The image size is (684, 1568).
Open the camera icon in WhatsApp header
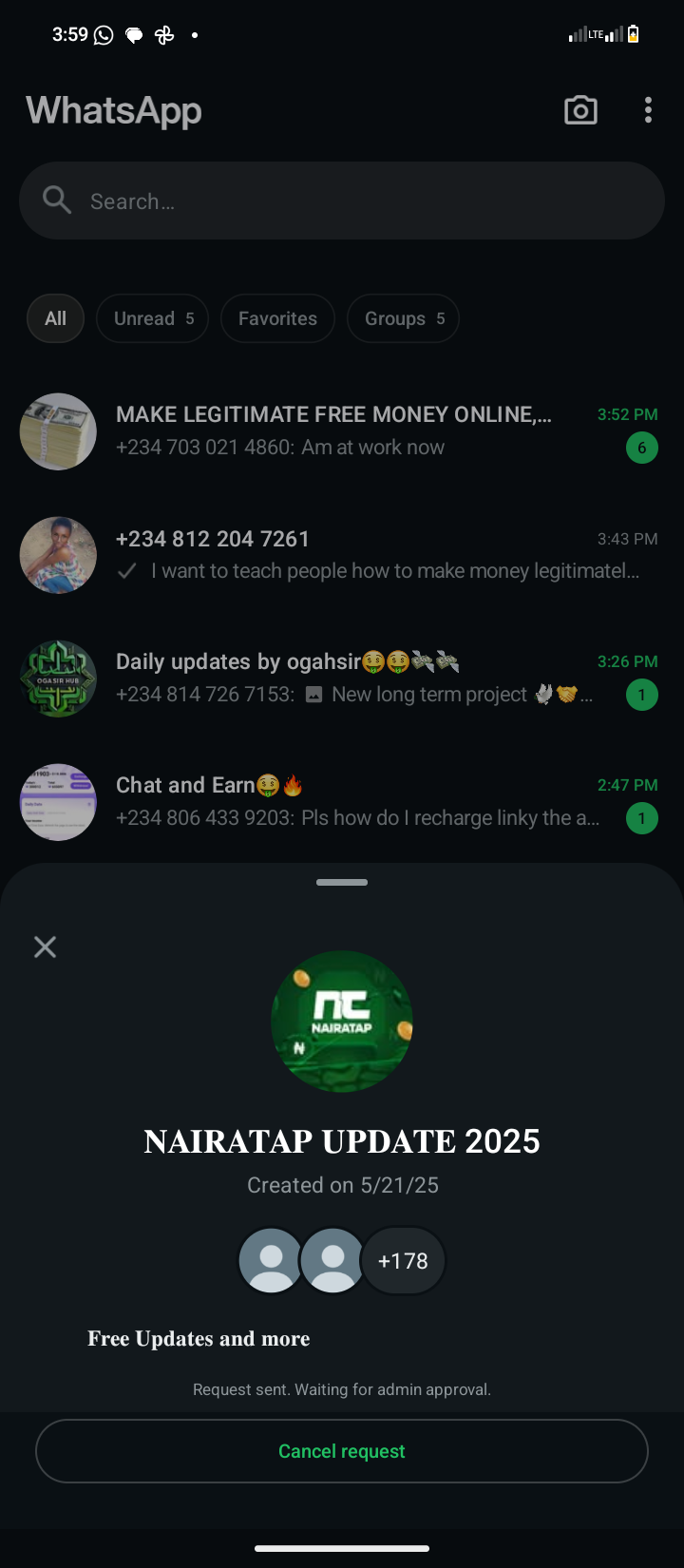(580, 110)
